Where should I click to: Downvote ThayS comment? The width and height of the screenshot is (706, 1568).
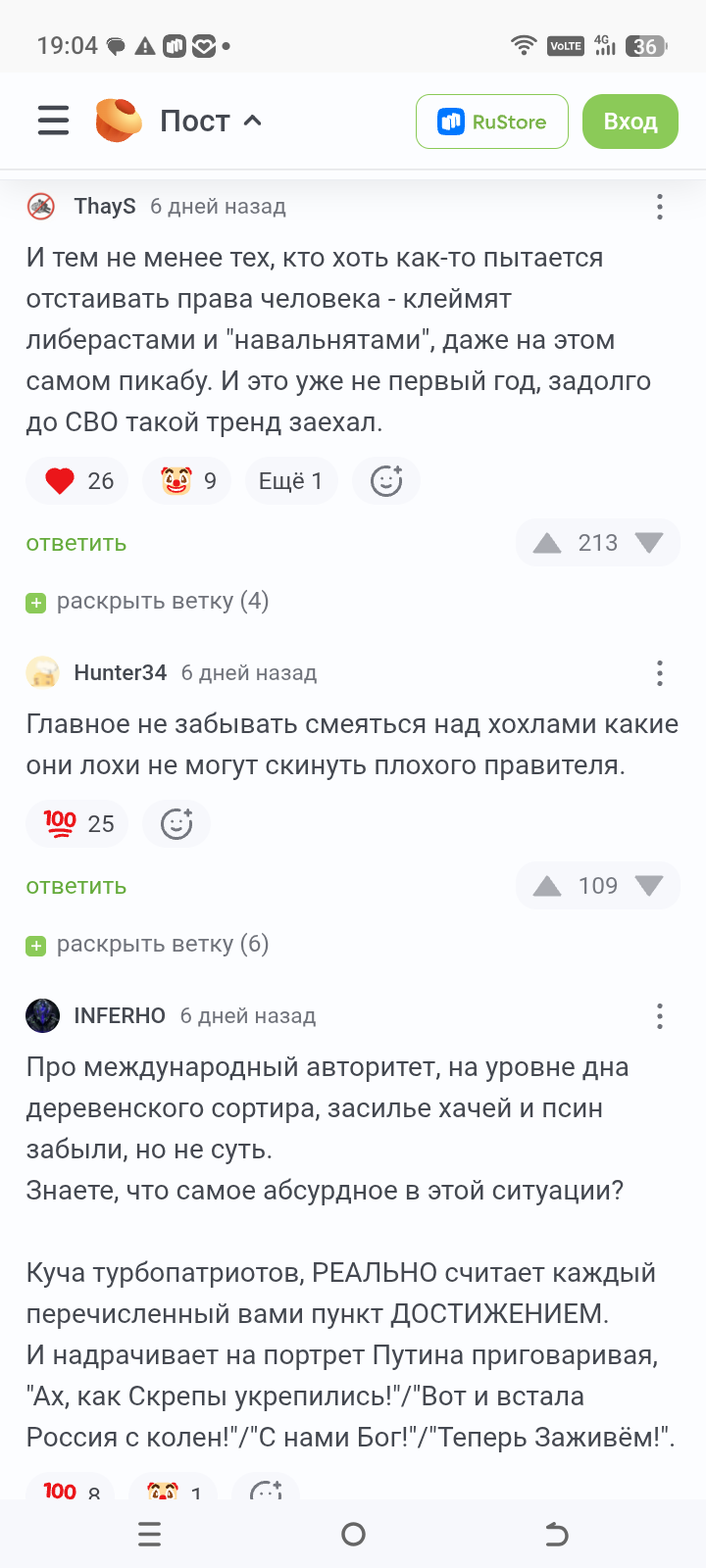[649, 543]
